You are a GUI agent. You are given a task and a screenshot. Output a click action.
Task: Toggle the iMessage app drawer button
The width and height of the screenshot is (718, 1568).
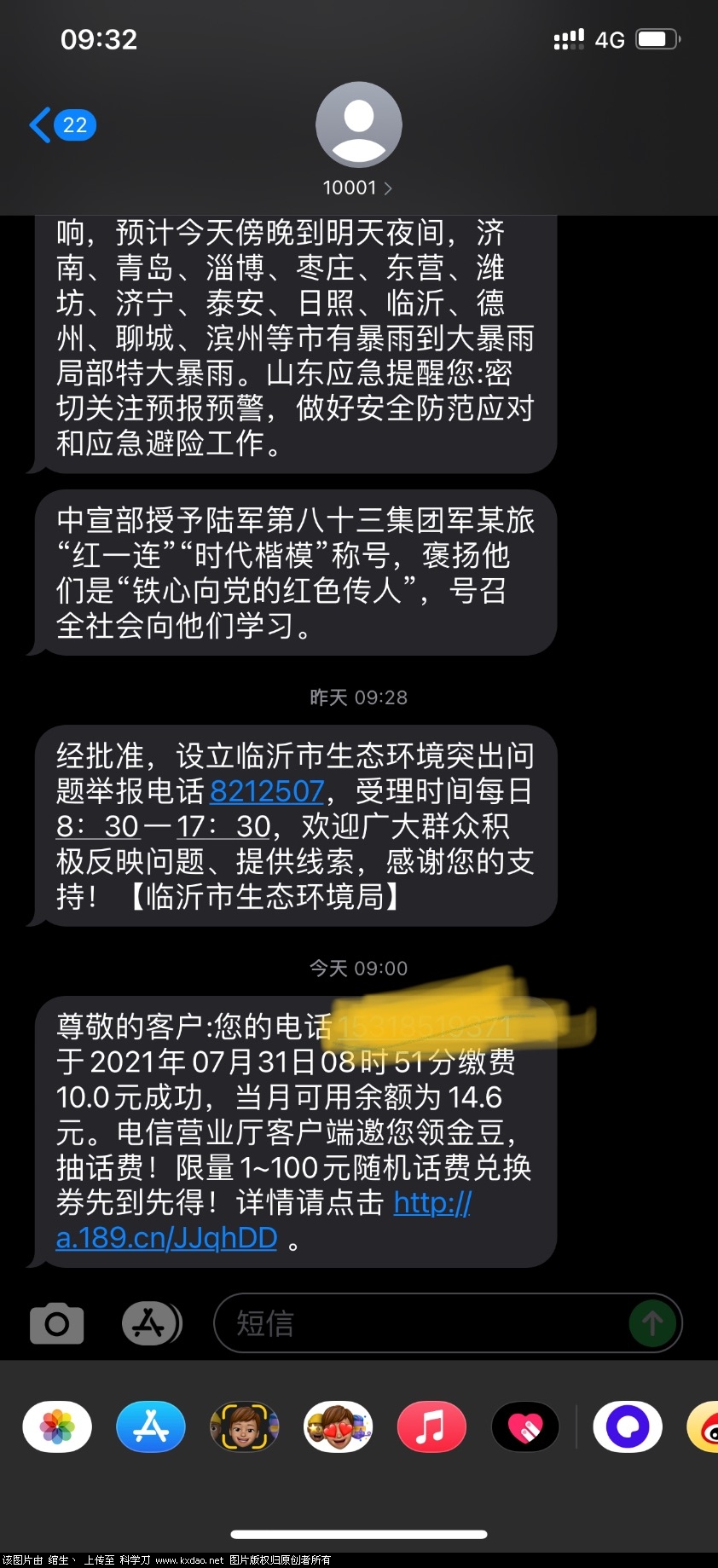[151, 1323]
